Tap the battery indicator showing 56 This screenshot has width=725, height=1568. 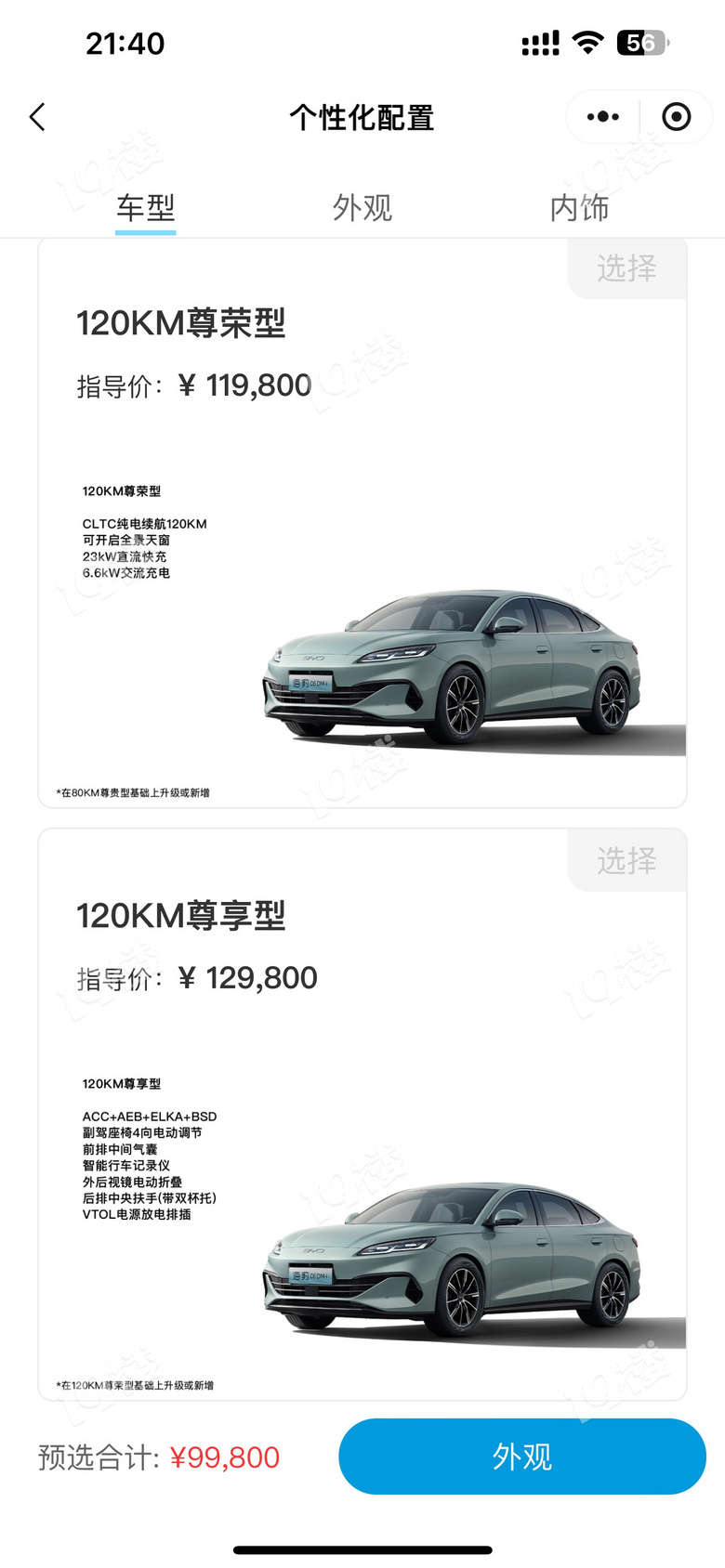pyautogui.click(x=641, y=43)
